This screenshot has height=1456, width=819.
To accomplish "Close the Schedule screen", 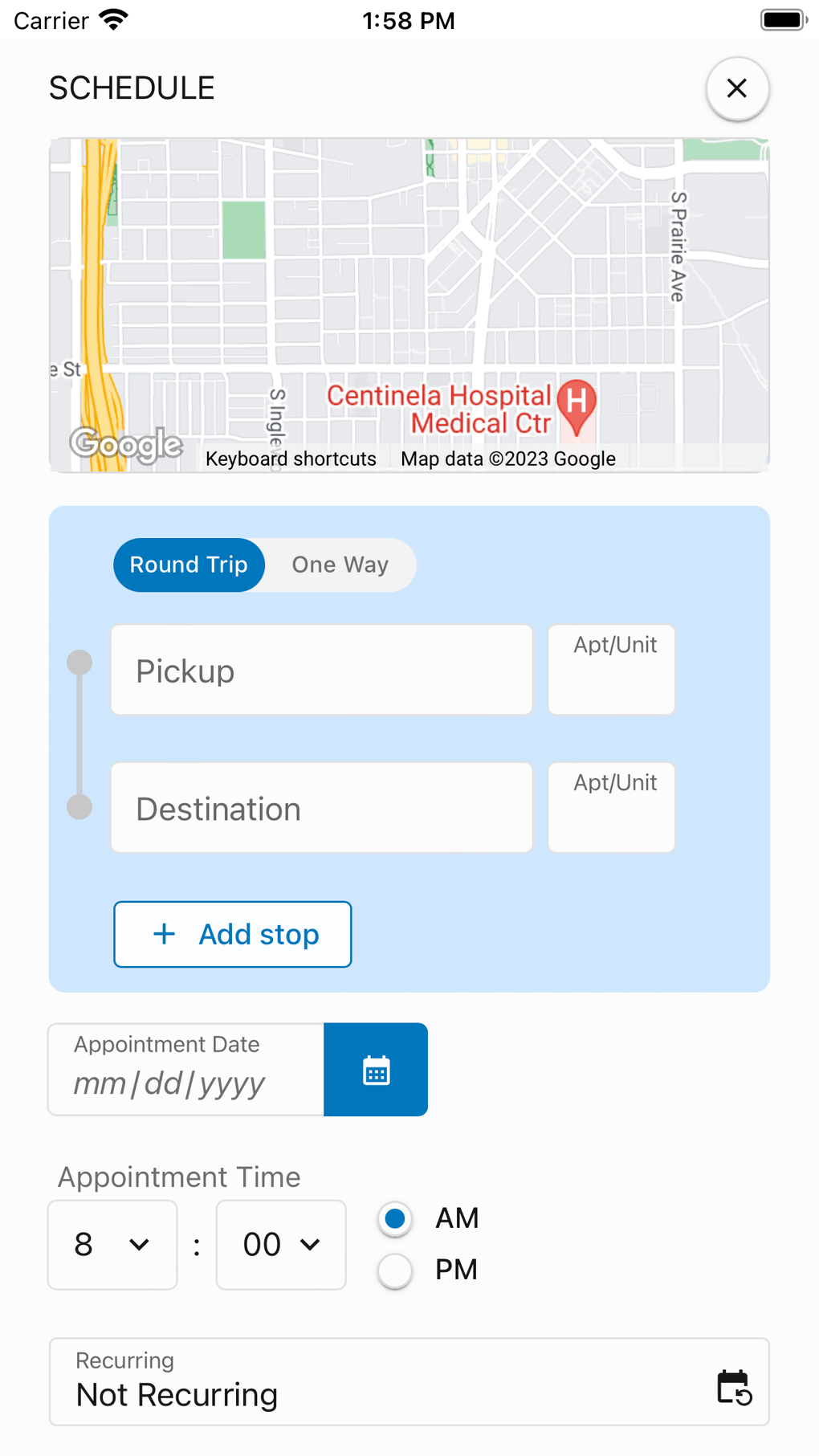I will 736,88.
